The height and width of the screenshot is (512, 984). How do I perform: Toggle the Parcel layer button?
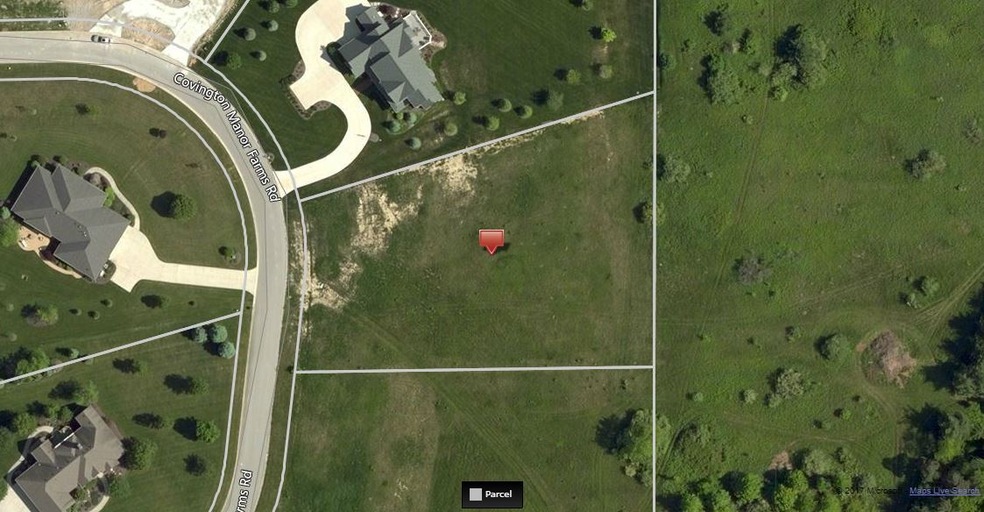click(x=491, y=494)
